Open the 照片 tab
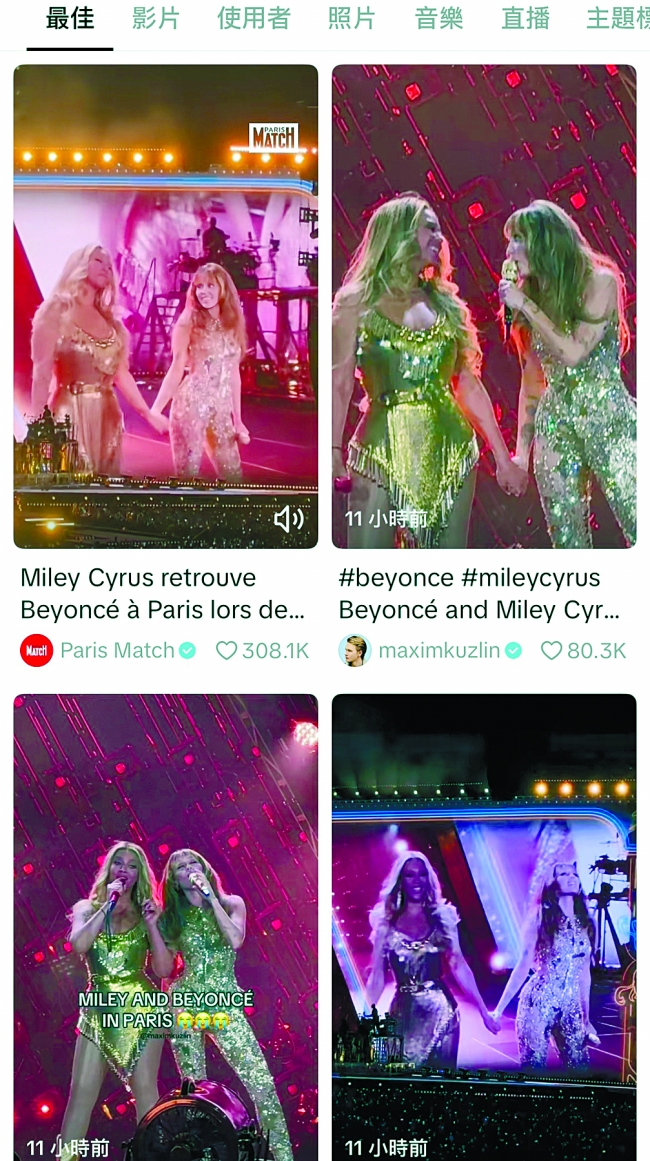Viewport: 650px width, 1161px height. click(351, 19)
